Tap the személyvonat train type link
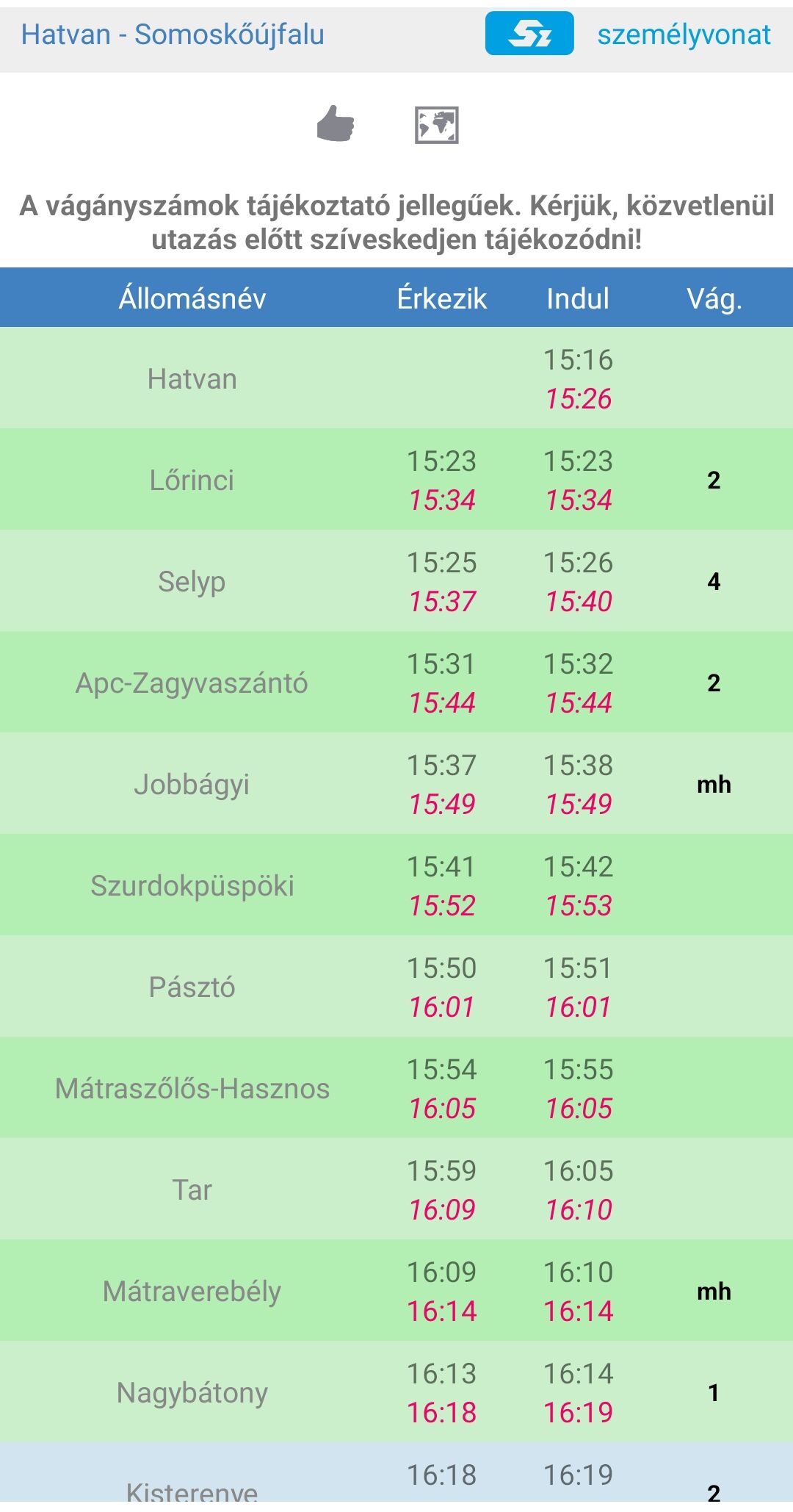Screen dimensions: 793x1512 pos(684,35)
